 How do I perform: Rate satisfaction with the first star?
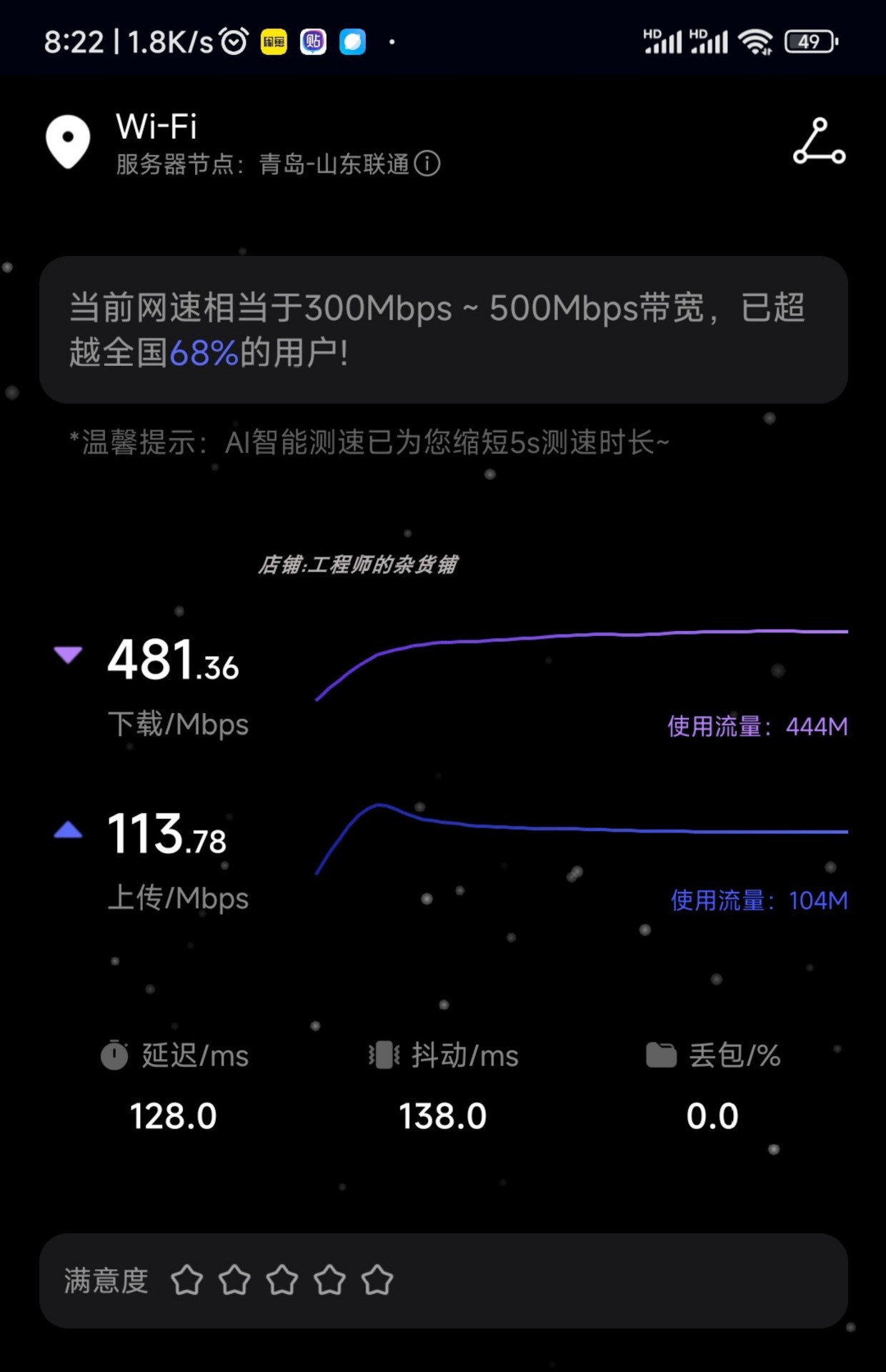(187, 1280)
